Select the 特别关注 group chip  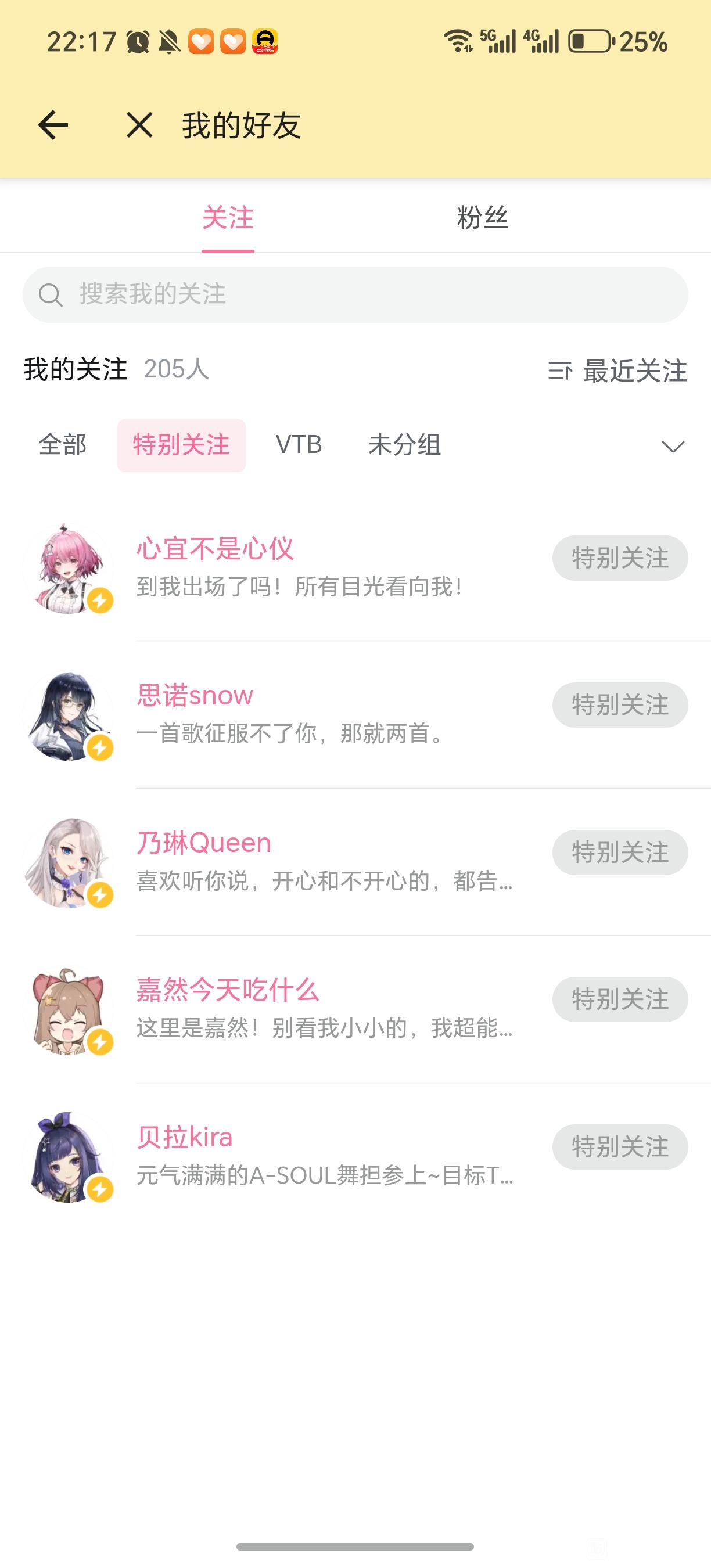click(x=181, y=445)
